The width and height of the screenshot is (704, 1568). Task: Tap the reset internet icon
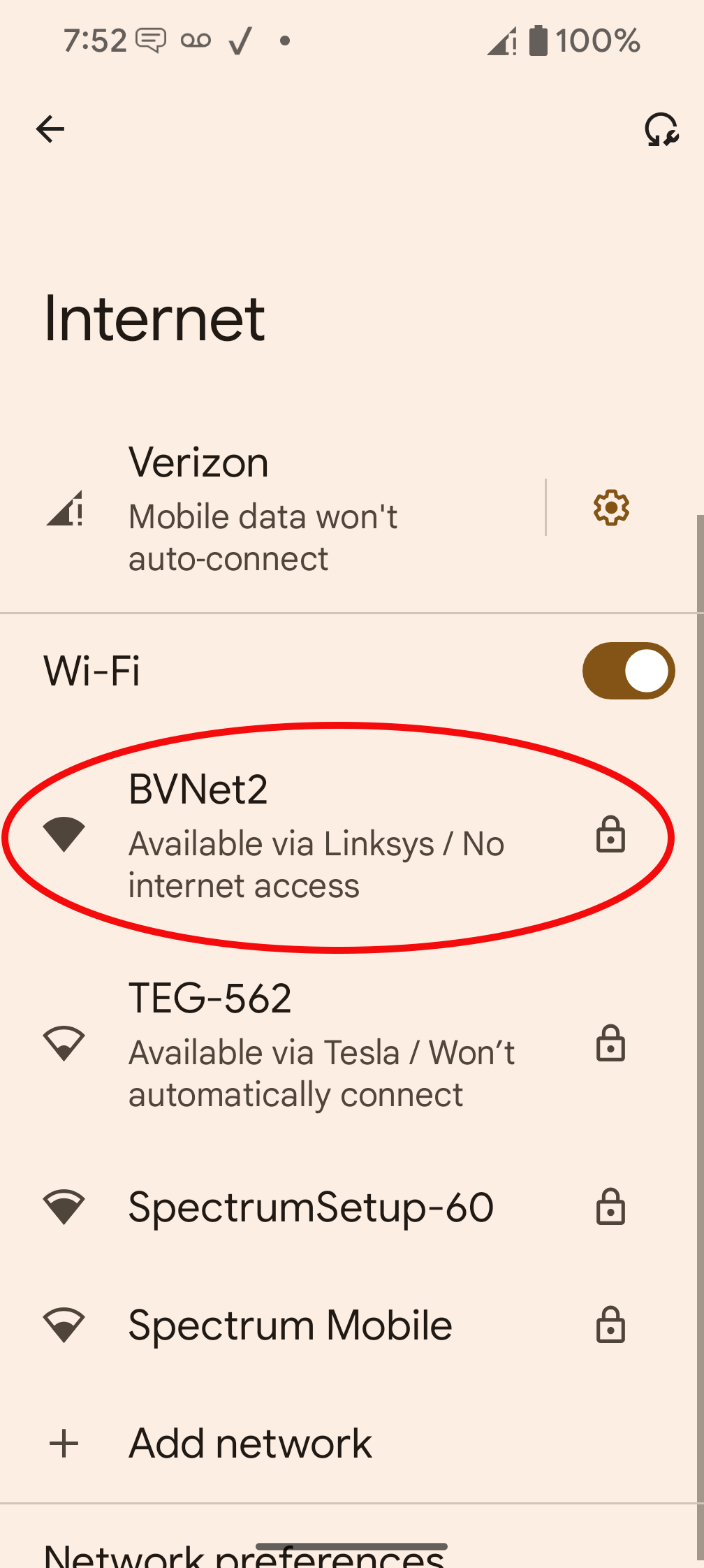click(x=661, y=129)
